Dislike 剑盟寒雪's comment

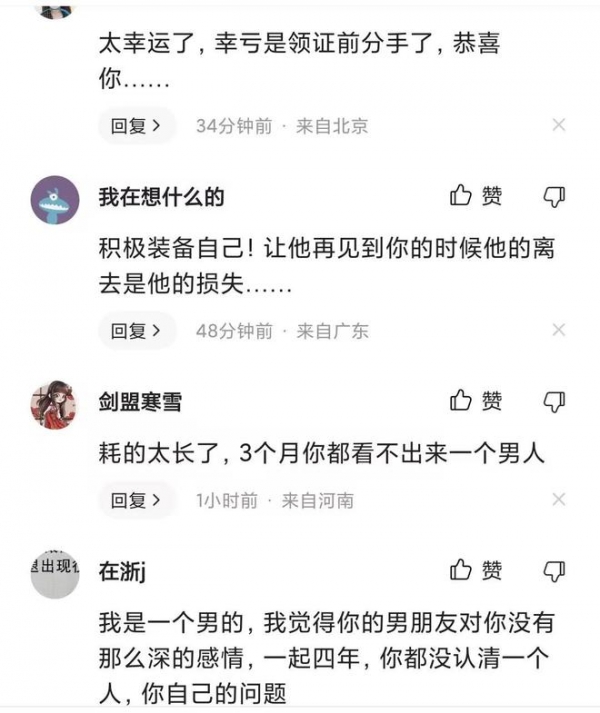click(554, 401)
